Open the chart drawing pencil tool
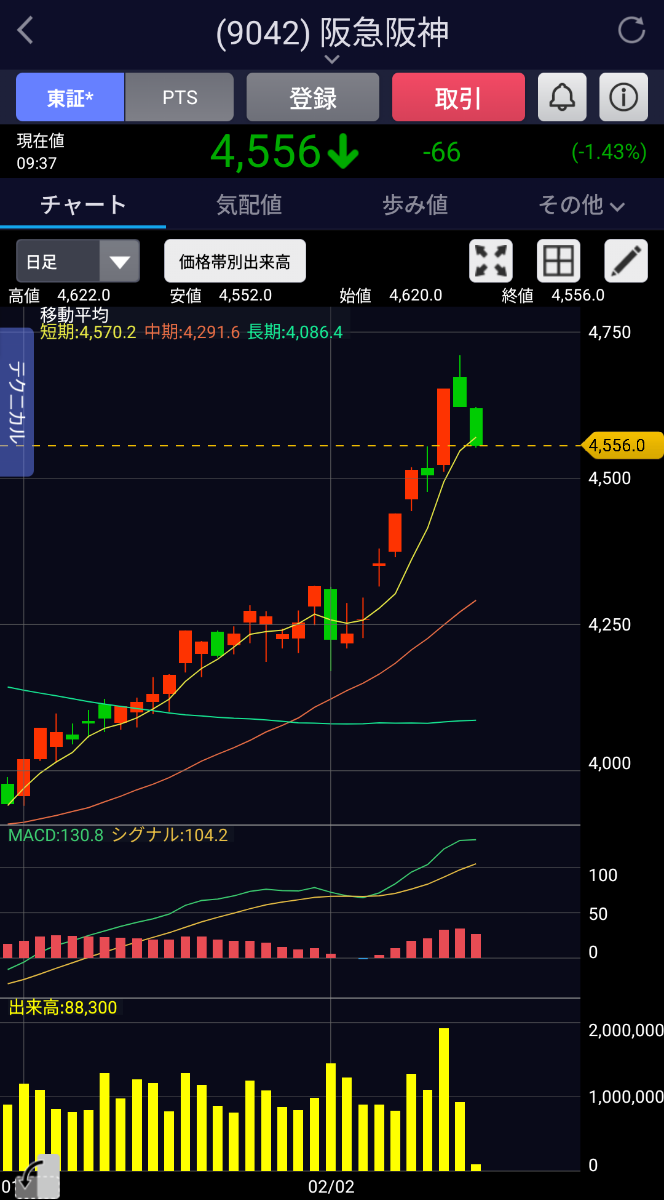The width and height of the screenshot is (664, 1200). tap(626, 262)
